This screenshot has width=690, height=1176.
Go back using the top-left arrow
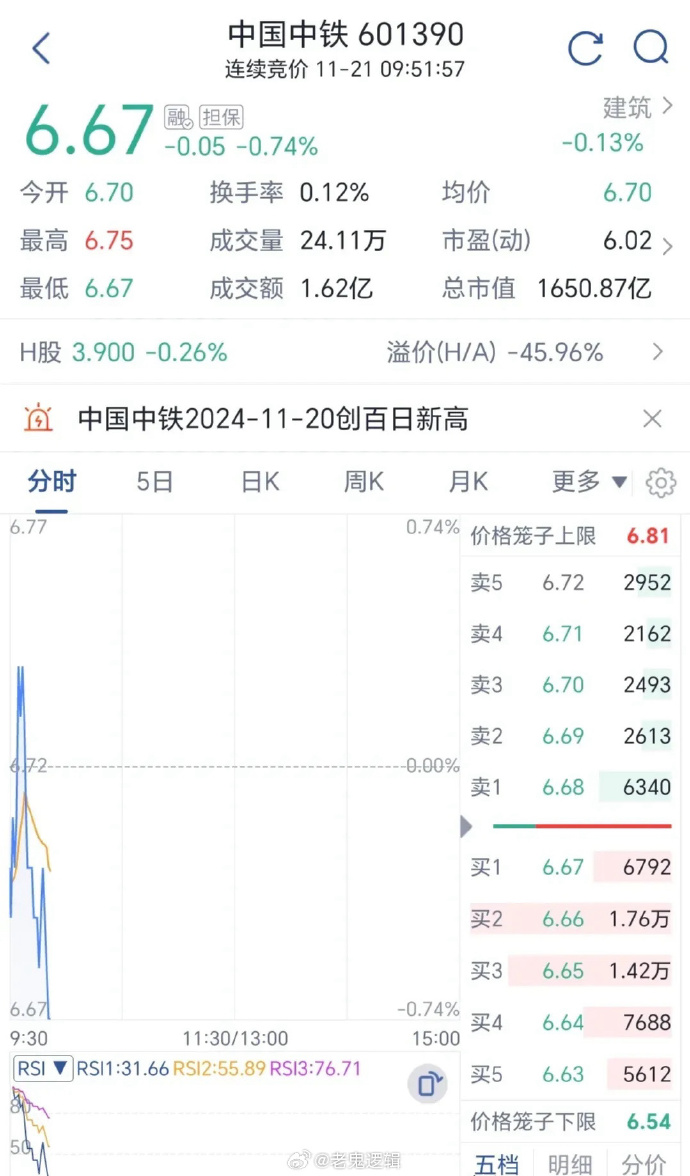click(x=41, y=48)
